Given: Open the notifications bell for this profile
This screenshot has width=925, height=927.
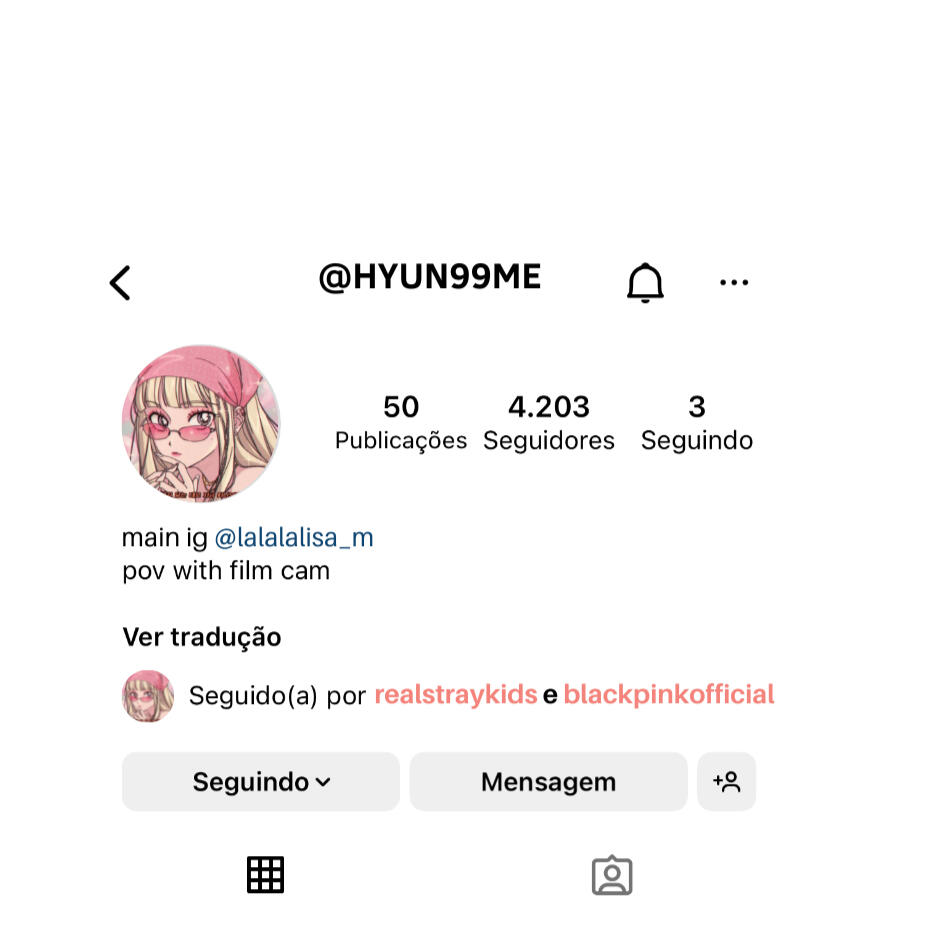Looking at the screenshot, I should [645, 283].
